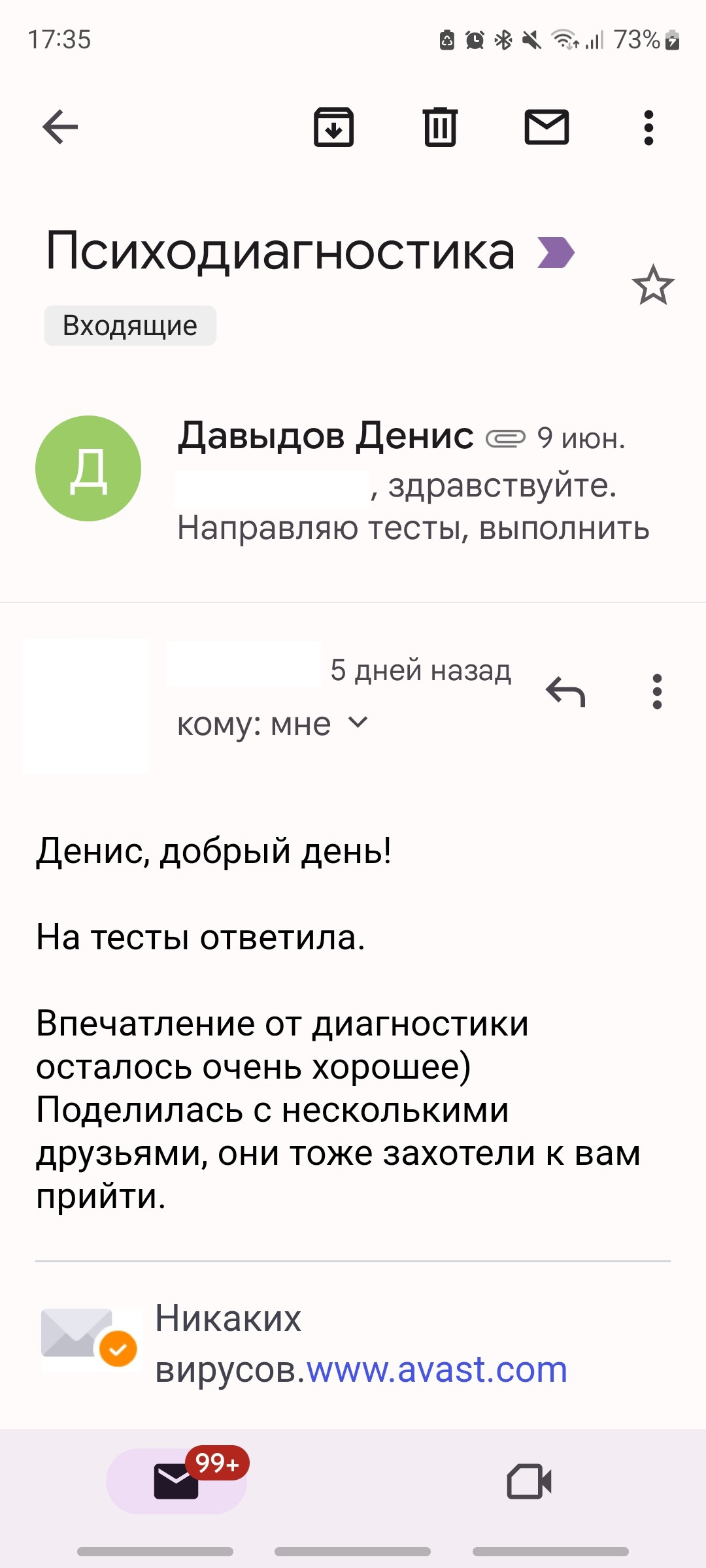Star the Психодиагностика conversation
706x1568 pixels.
point(652,286)
